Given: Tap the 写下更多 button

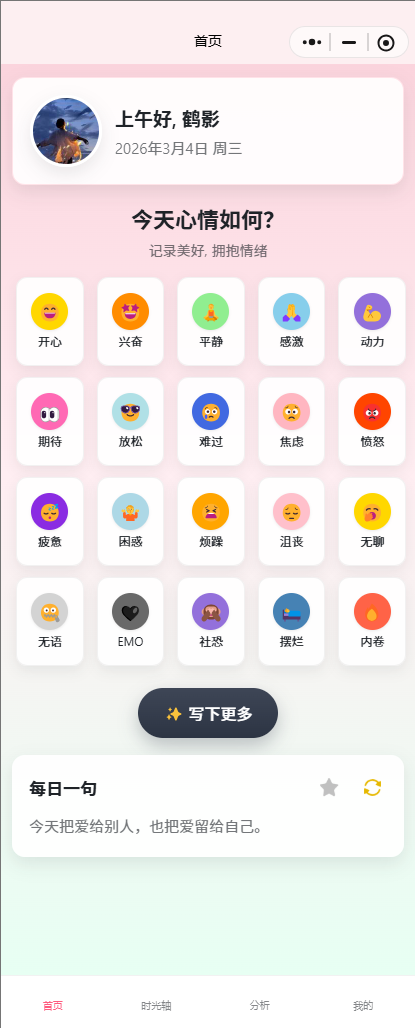Looking at the screenshot, I should [x=208, y=713].
